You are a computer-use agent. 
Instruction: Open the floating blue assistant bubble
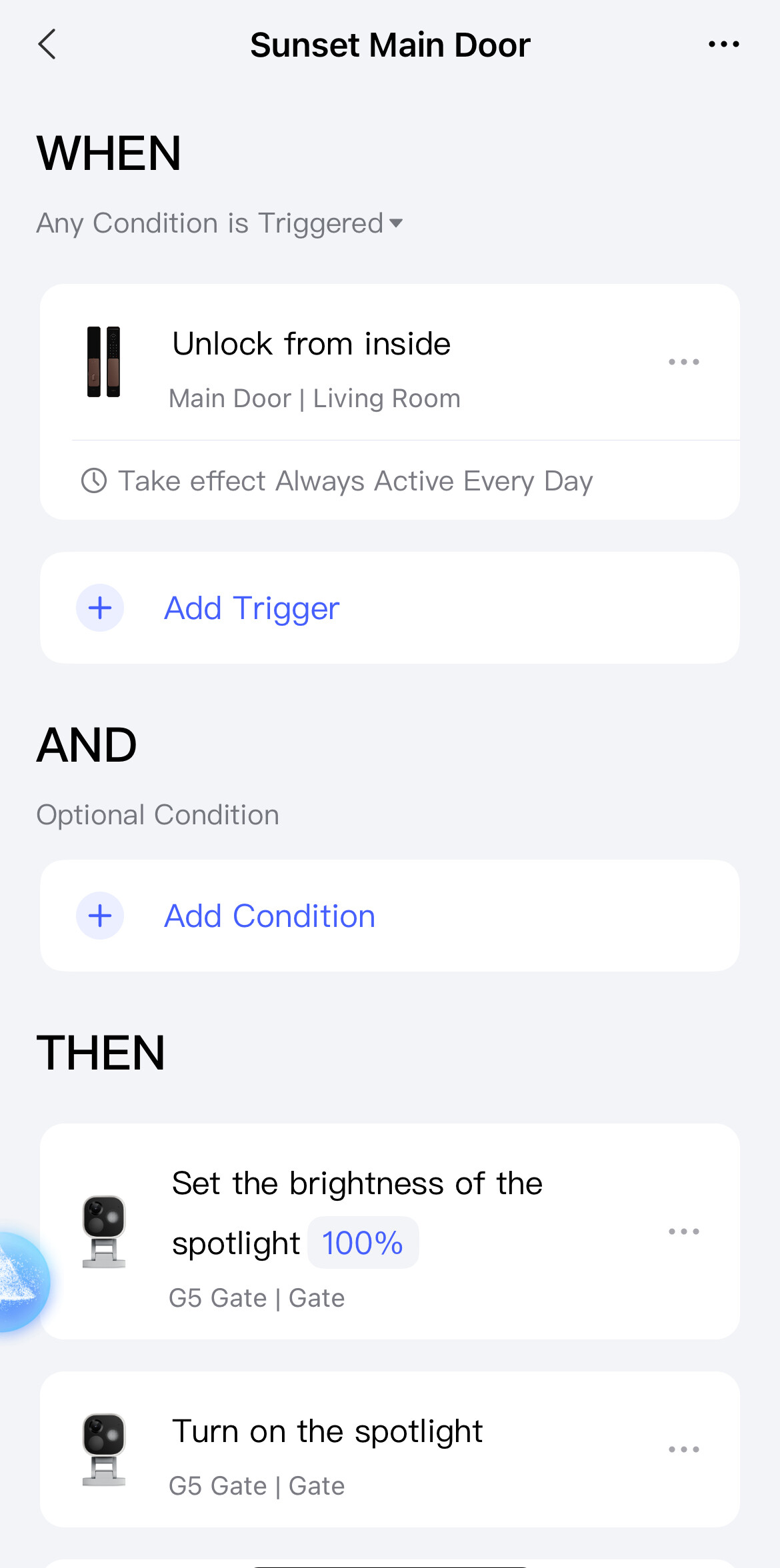pyautogui.click(x=20, y=1281)
